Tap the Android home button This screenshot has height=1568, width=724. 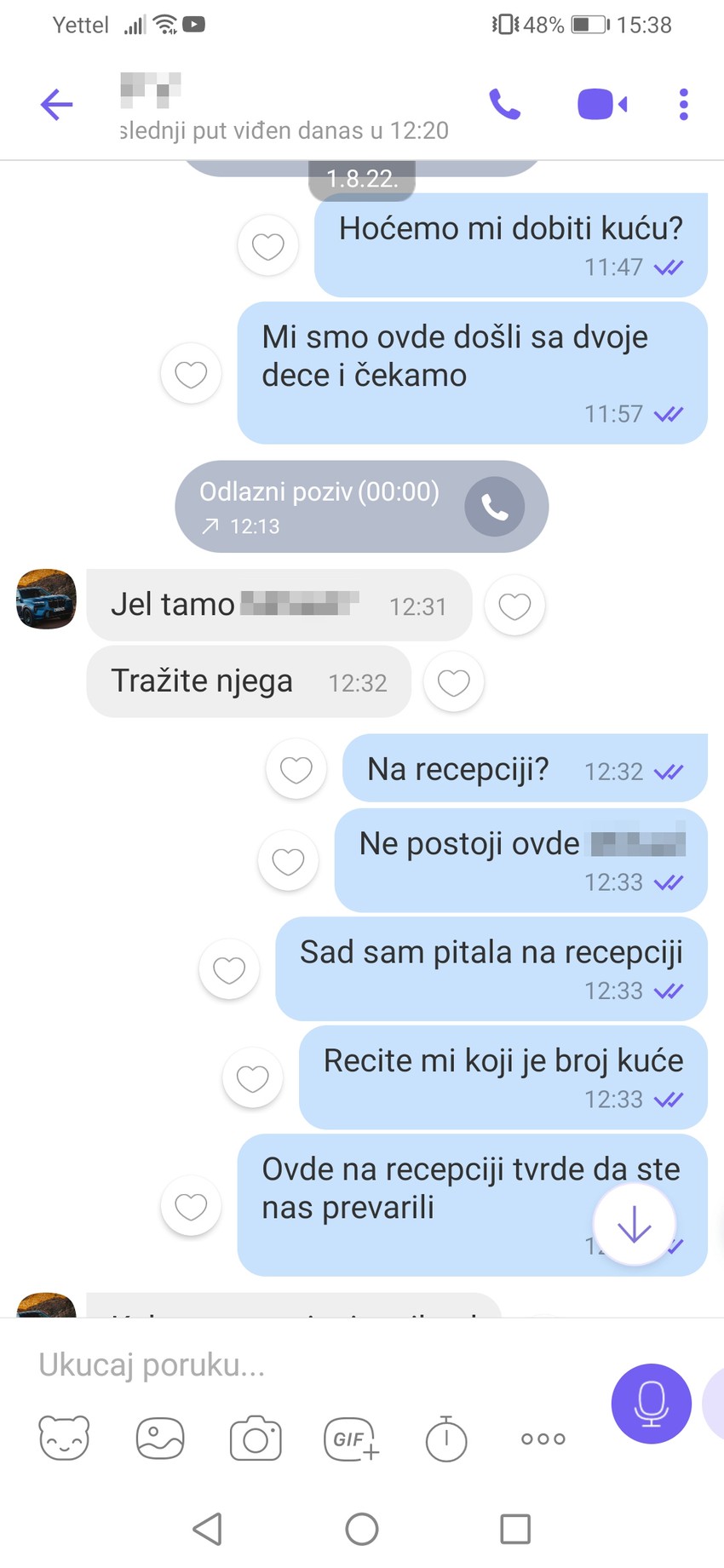pyautogui.click(x=362, y=1528)
